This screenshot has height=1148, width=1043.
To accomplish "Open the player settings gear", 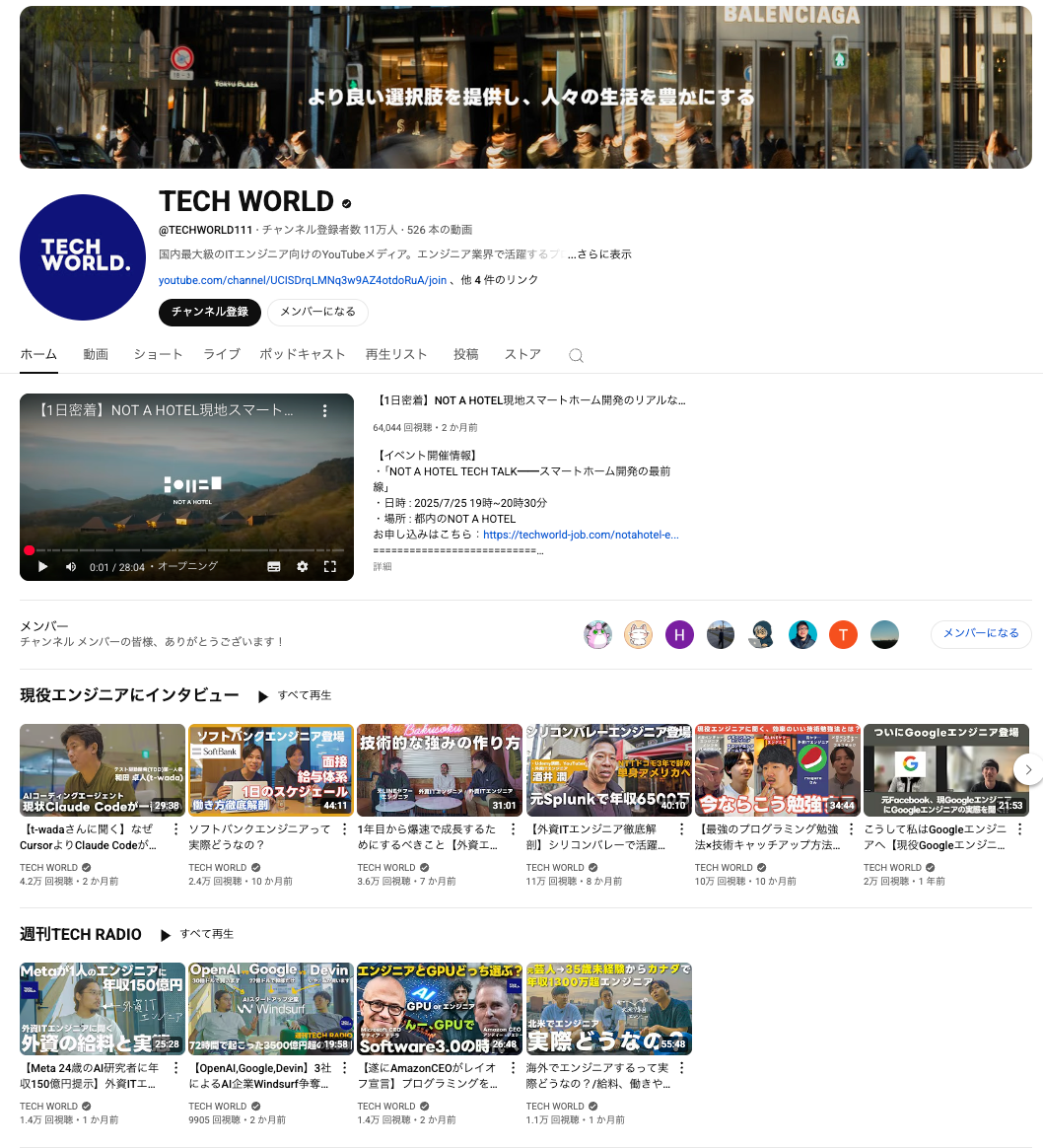I will (303, 566).
